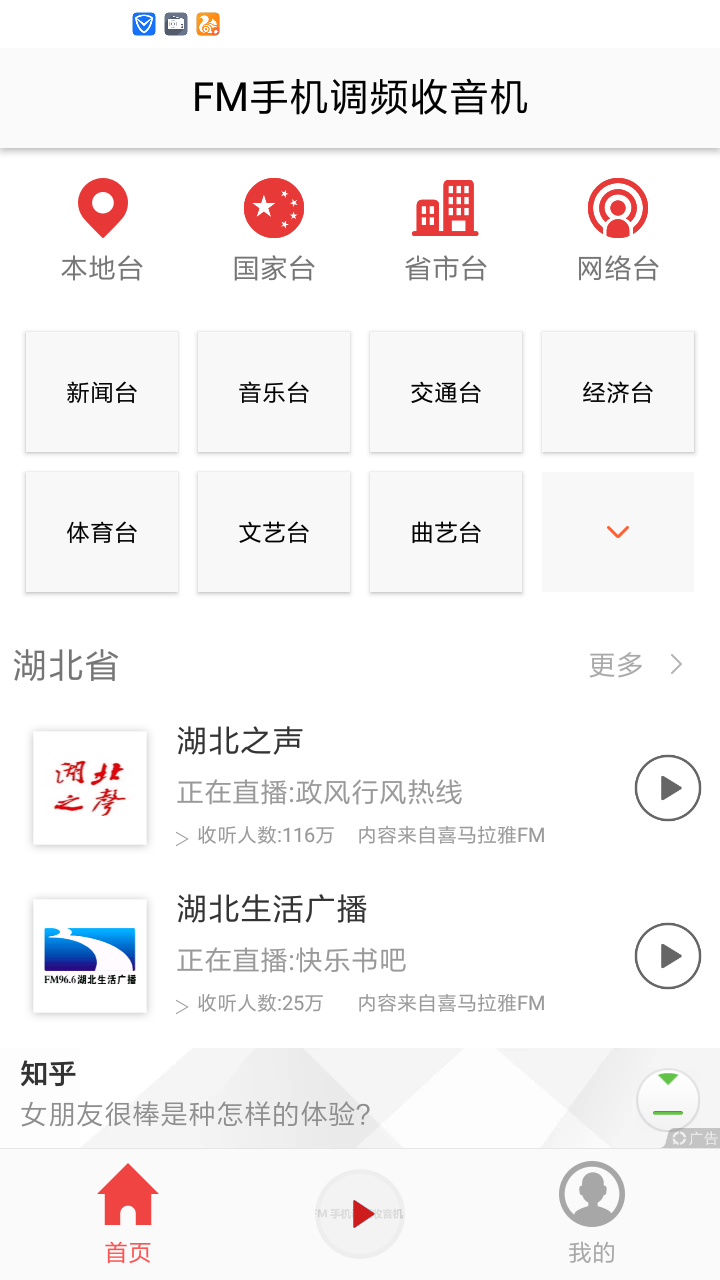Open the 本地台 local stations category
Screen dimensions: 720x1280
point(102,230)
